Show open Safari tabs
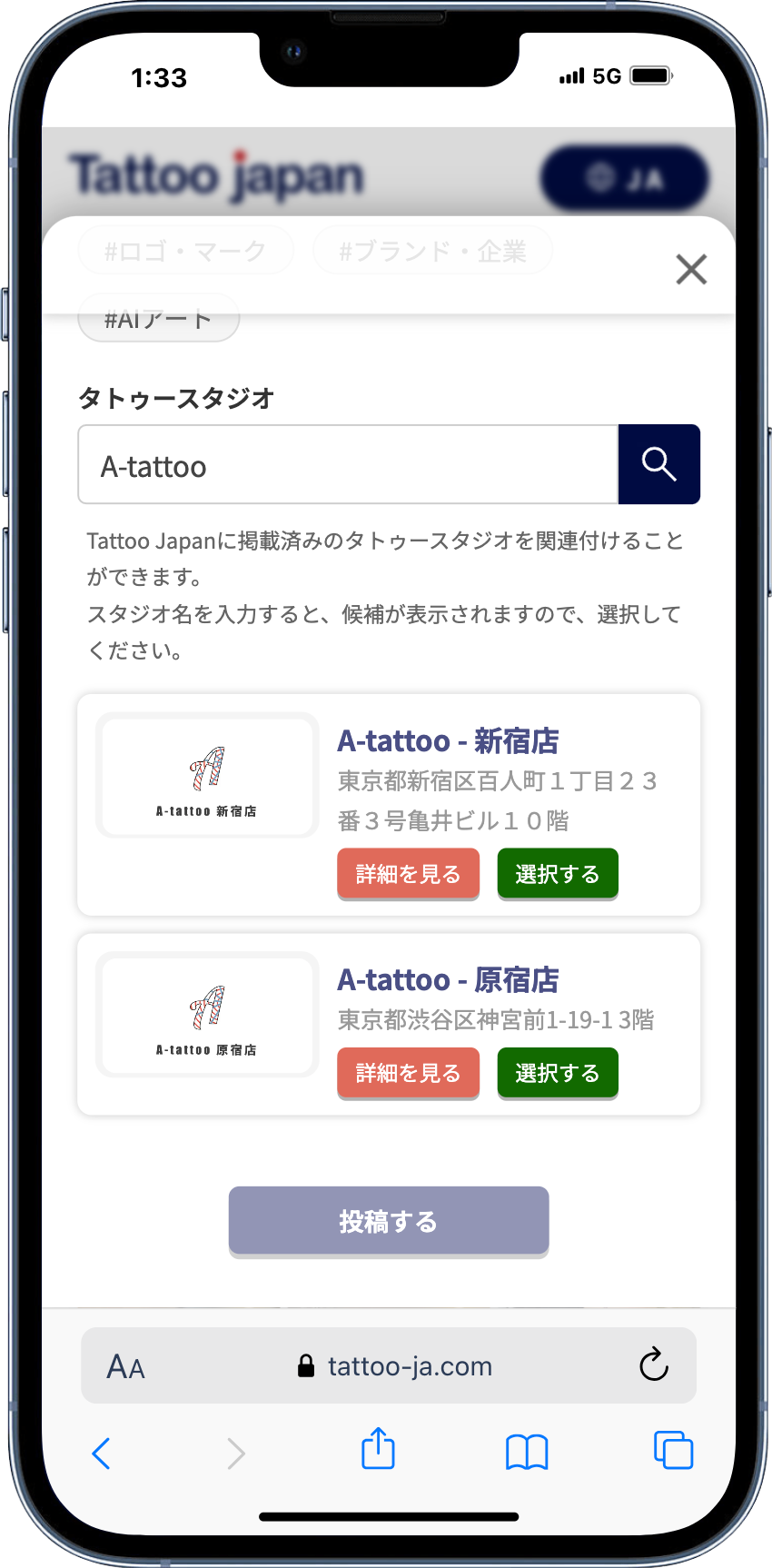This screenshot has height=1568, width=772. tap(673, 1450)
